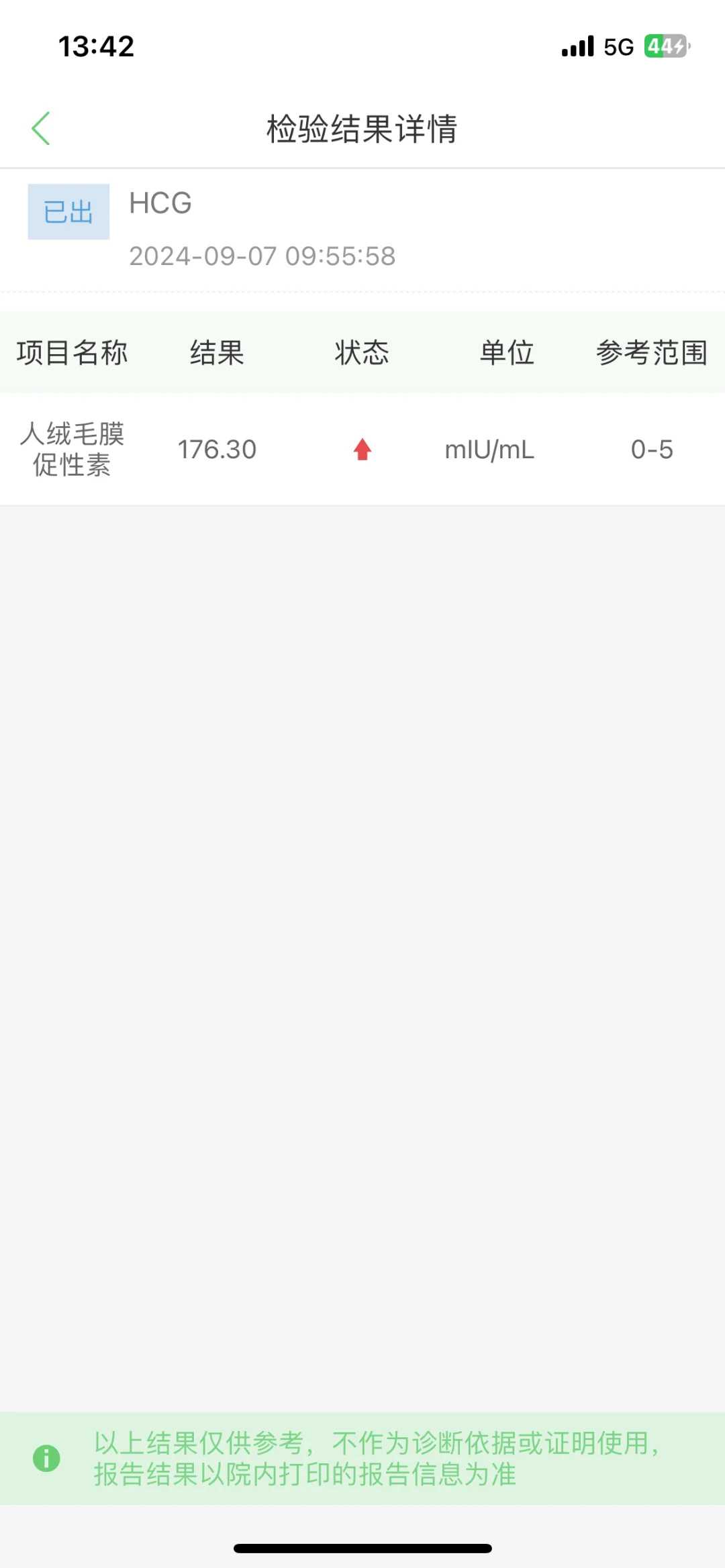Expand the 参考范围 column header
Screen dimensions: 725x1568
click(x=651, y=352)
